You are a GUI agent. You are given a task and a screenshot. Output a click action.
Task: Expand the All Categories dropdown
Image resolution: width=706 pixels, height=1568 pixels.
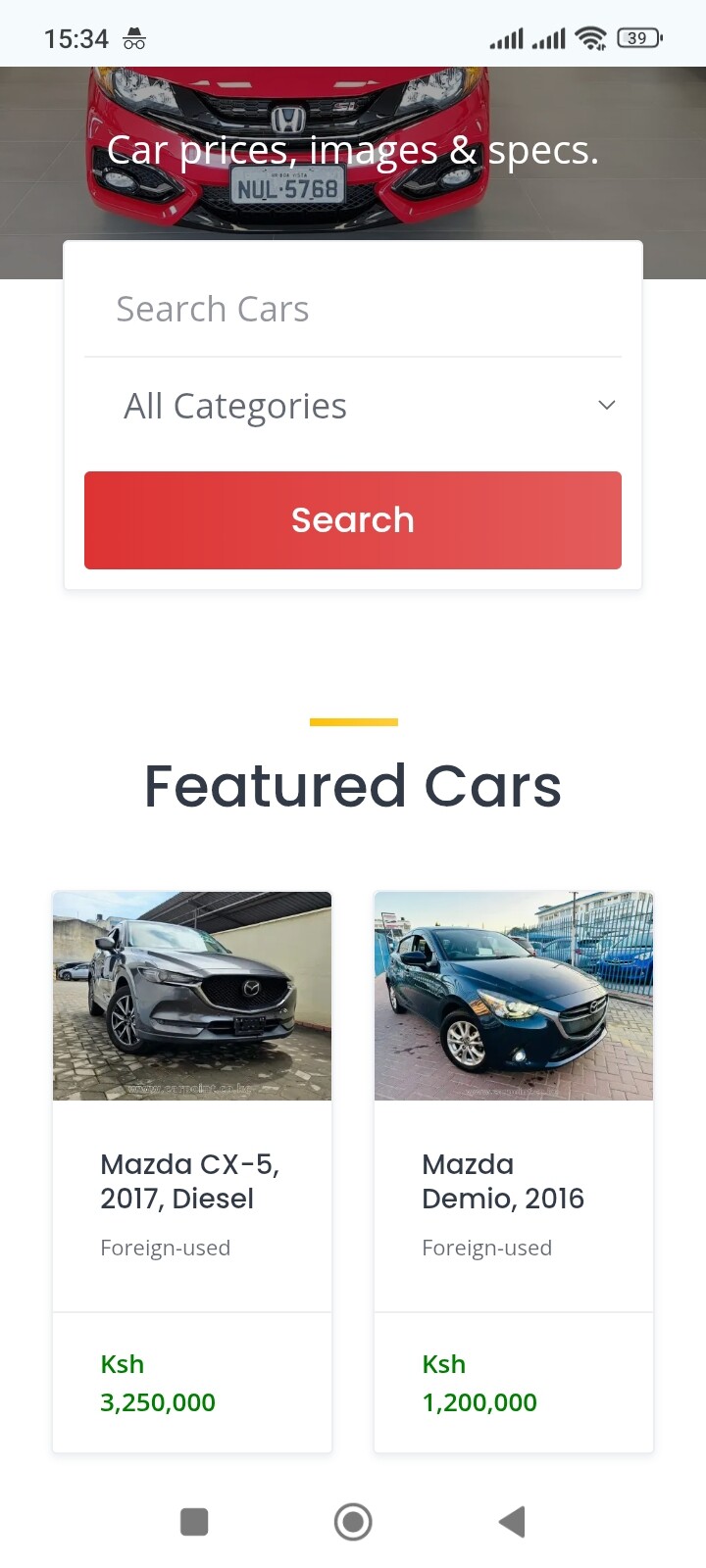(353, 406)
